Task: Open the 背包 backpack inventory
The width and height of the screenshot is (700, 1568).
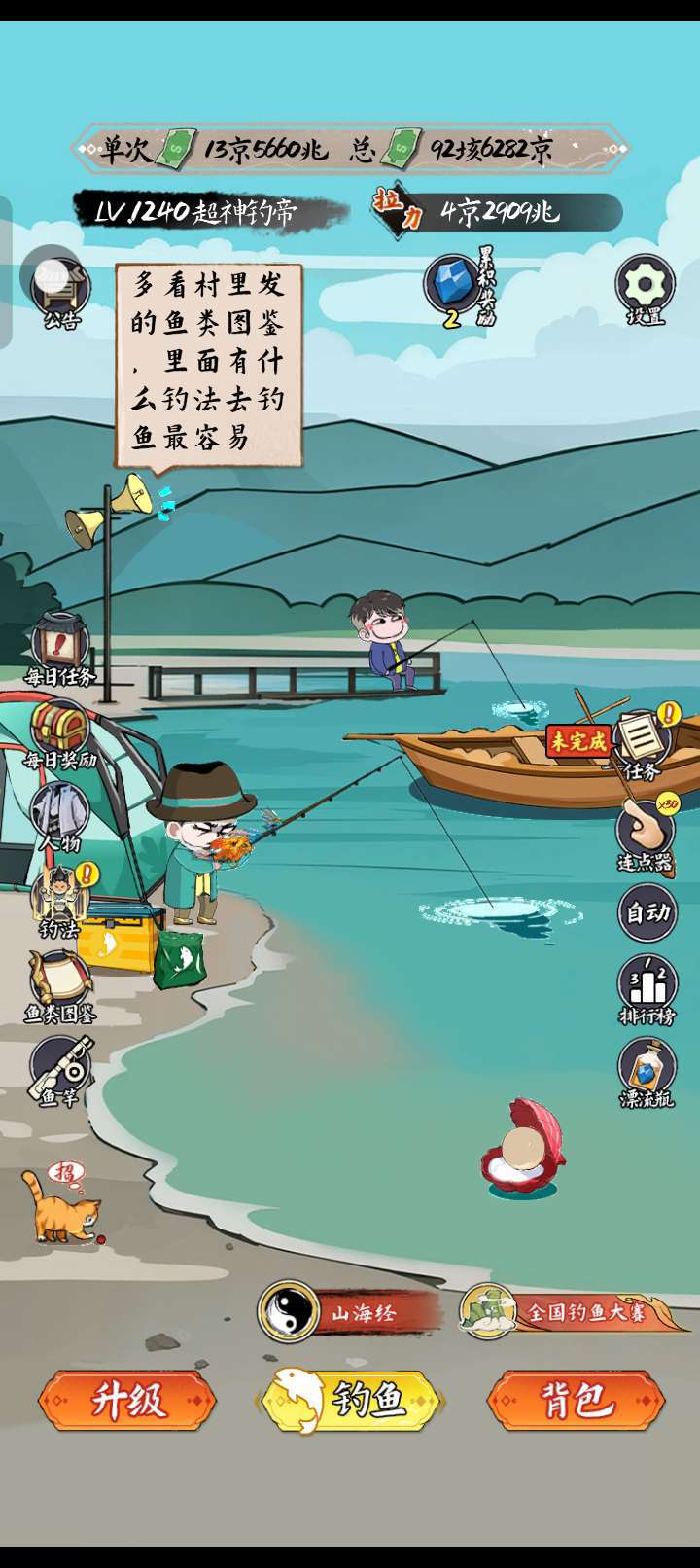Action: (x=577, y=1401)
